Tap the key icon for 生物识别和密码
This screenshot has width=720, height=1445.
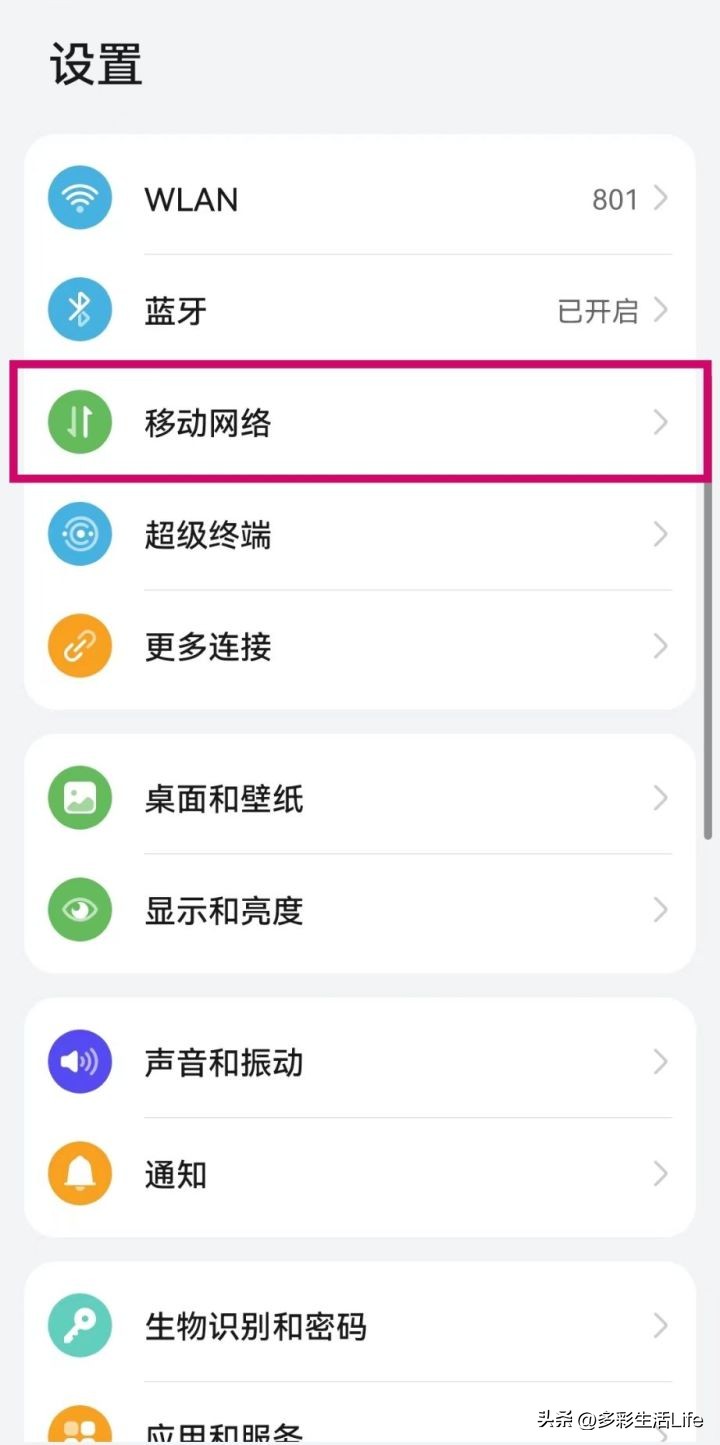coord(80,1327)
